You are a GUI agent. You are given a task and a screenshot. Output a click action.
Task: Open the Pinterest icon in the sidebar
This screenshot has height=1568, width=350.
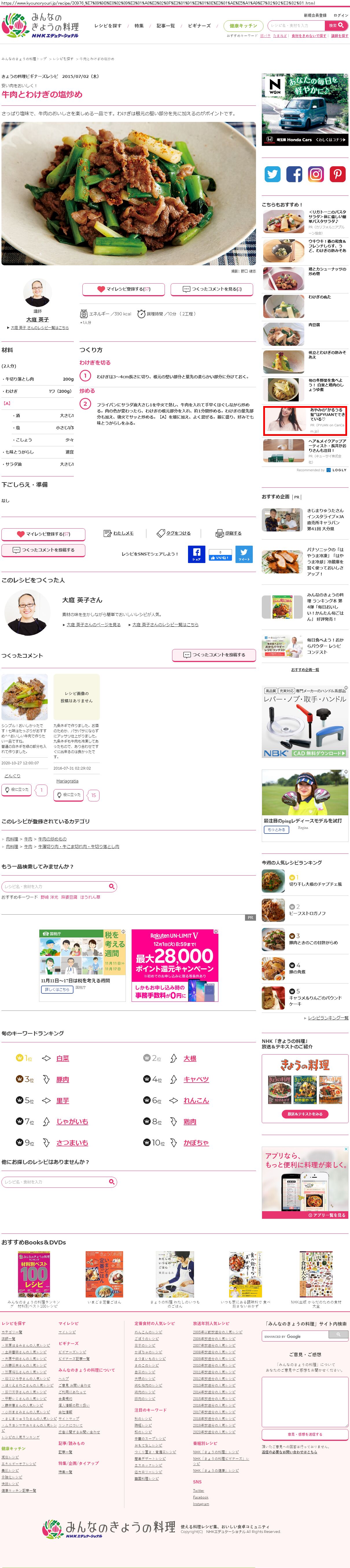tap(337, 174)
